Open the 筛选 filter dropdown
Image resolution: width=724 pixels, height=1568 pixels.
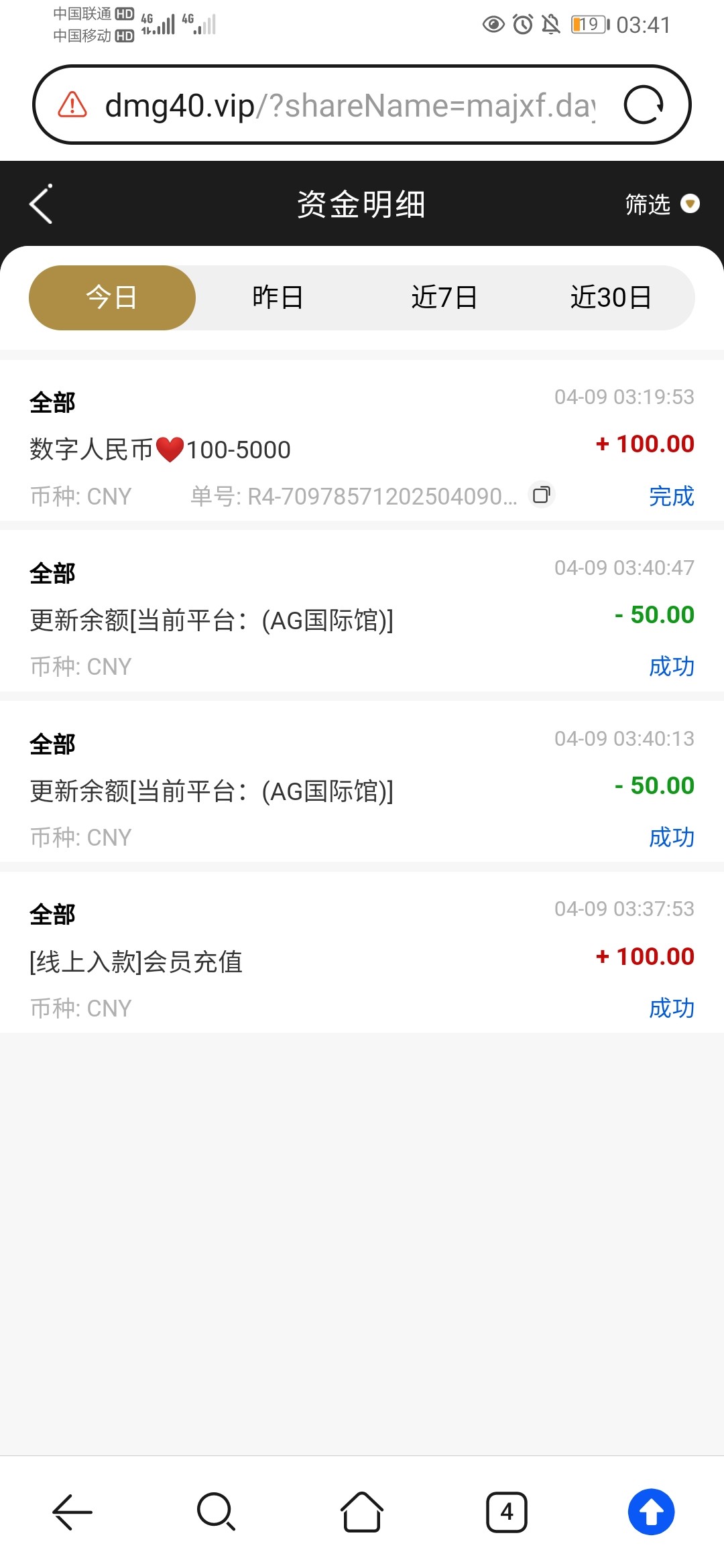point(662,204)
